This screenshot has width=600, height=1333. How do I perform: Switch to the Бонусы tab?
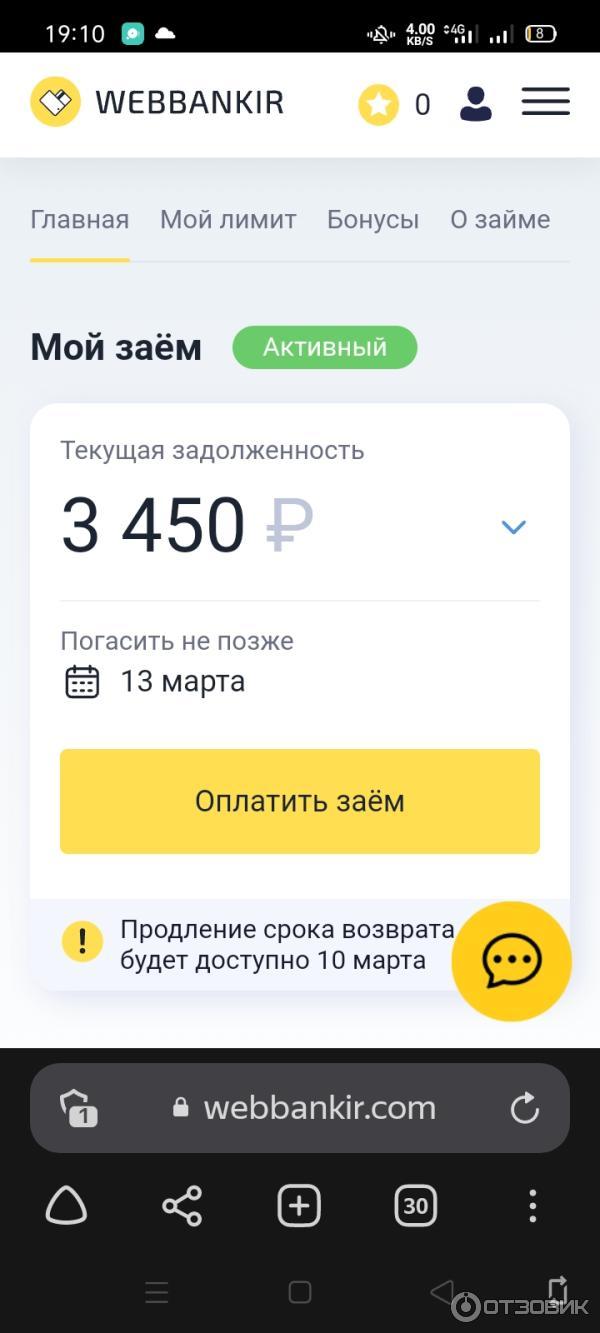pos(373,220)
